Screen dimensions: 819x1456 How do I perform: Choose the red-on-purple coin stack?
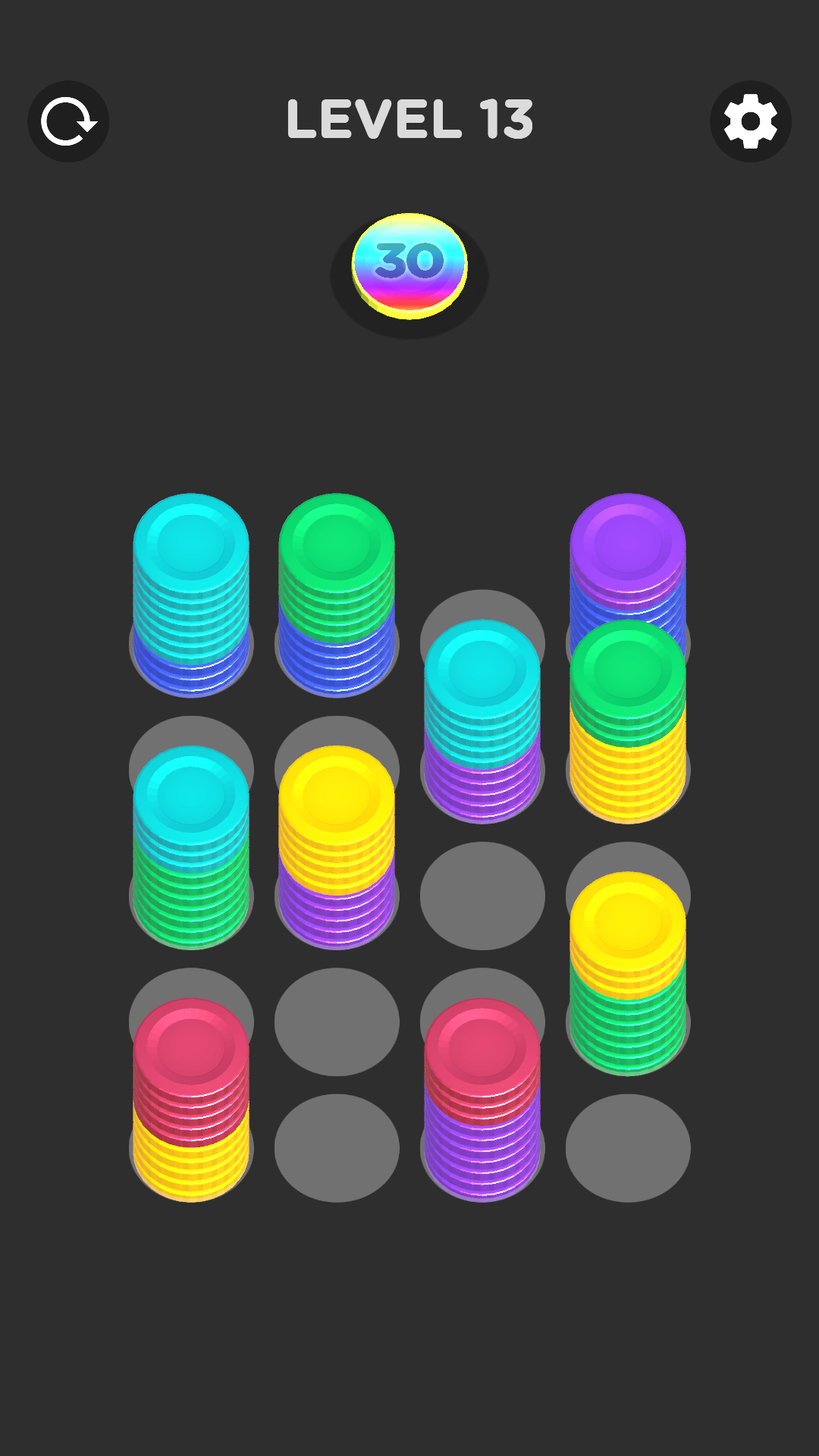pyautogui.click(x=482, y=1098)
